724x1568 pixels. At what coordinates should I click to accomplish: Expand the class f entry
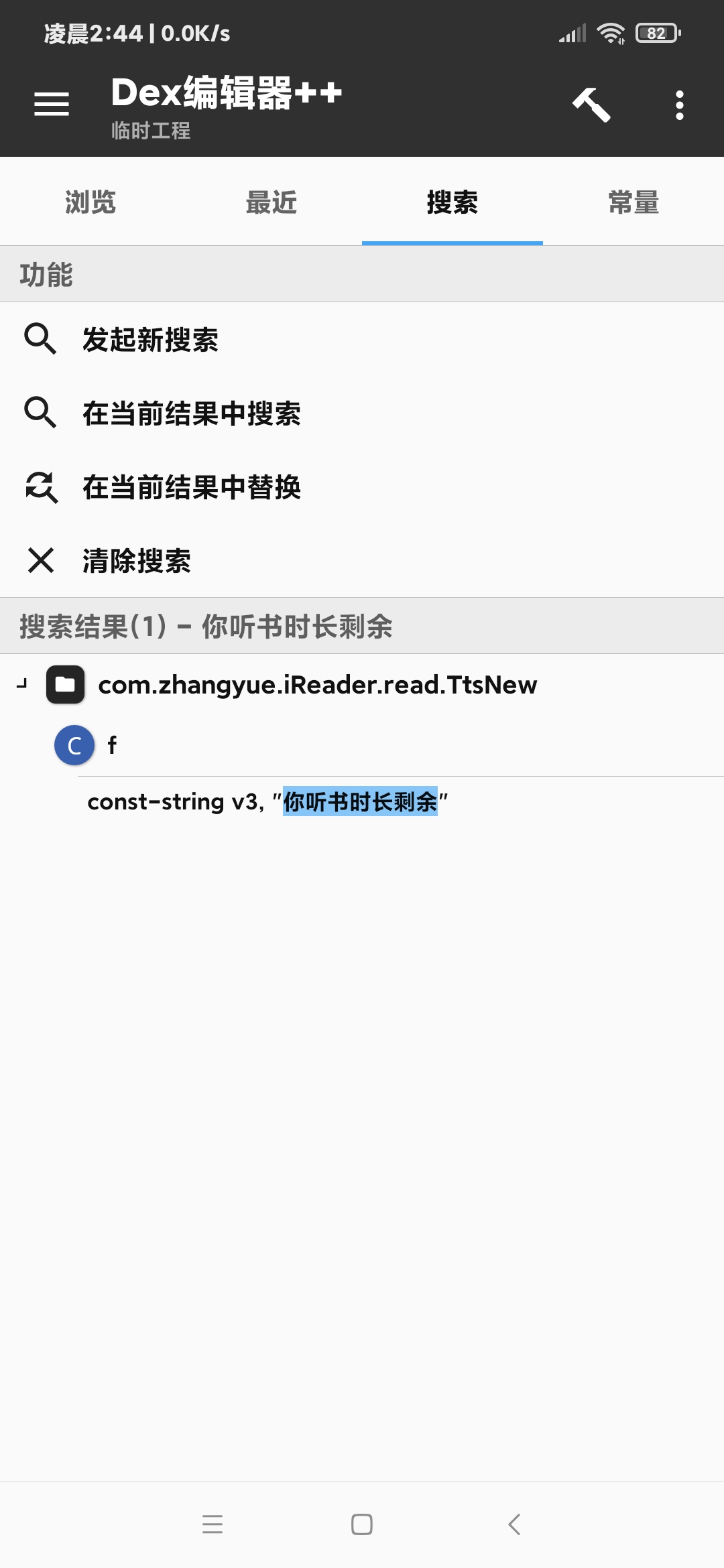coord(112,745)
